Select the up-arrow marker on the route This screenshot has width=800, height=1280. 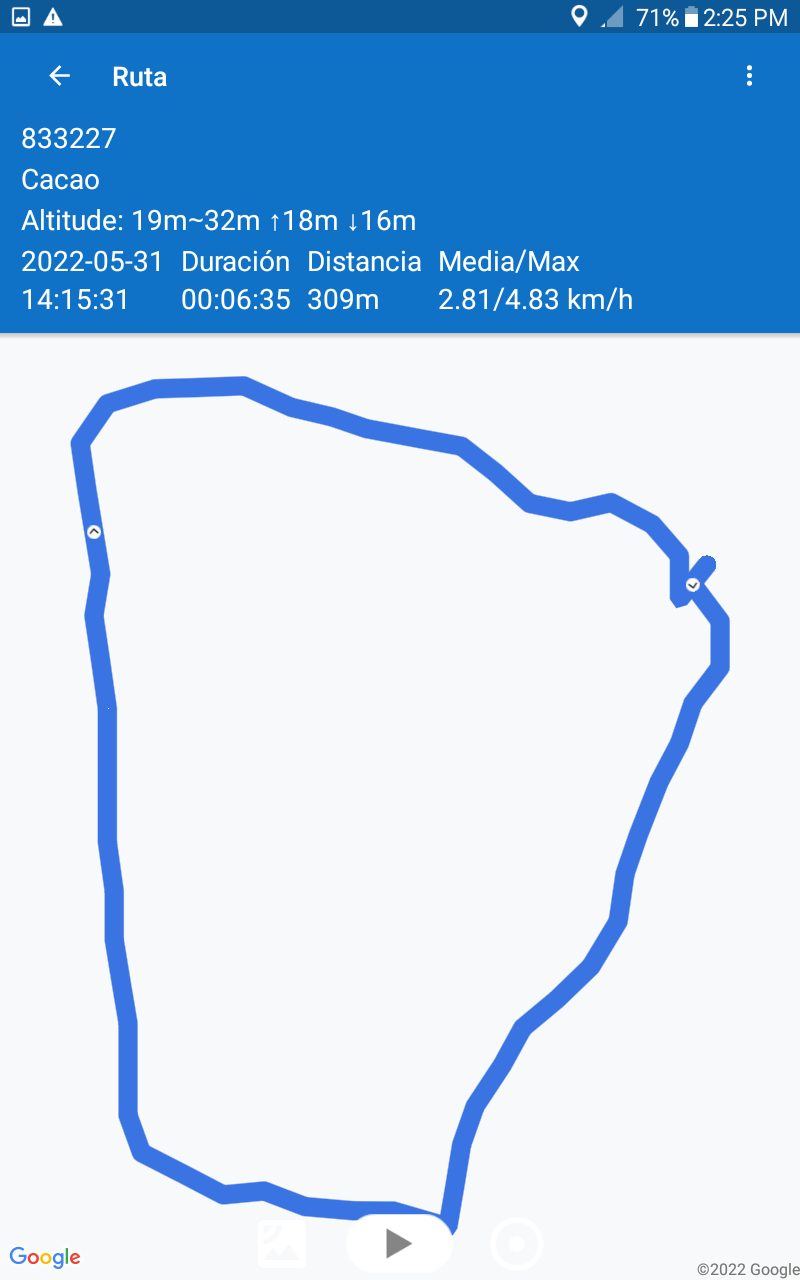click(93, 532)
